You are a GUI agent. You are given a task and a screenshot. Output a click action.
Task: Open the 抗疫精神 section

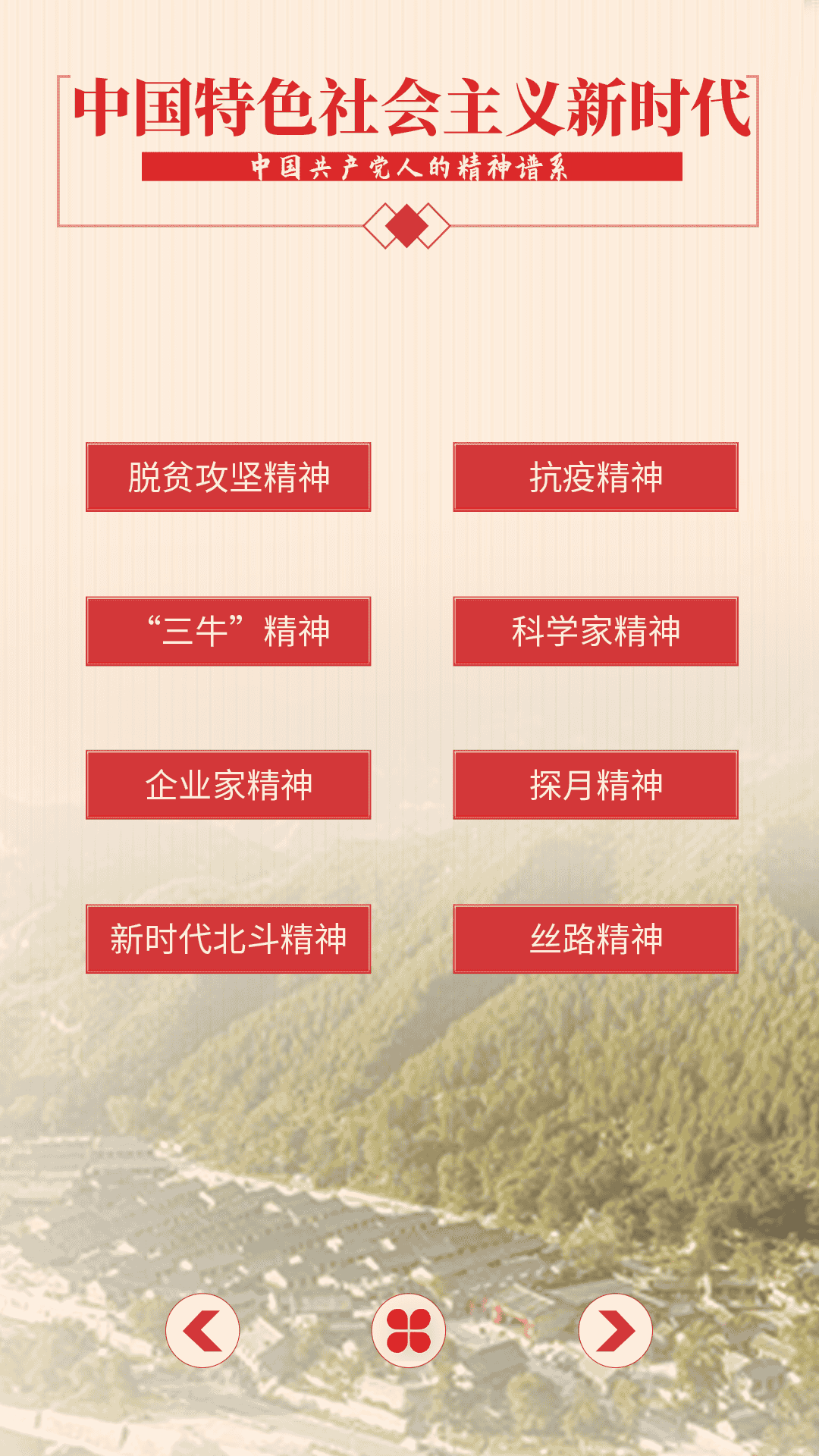[595, 477]
